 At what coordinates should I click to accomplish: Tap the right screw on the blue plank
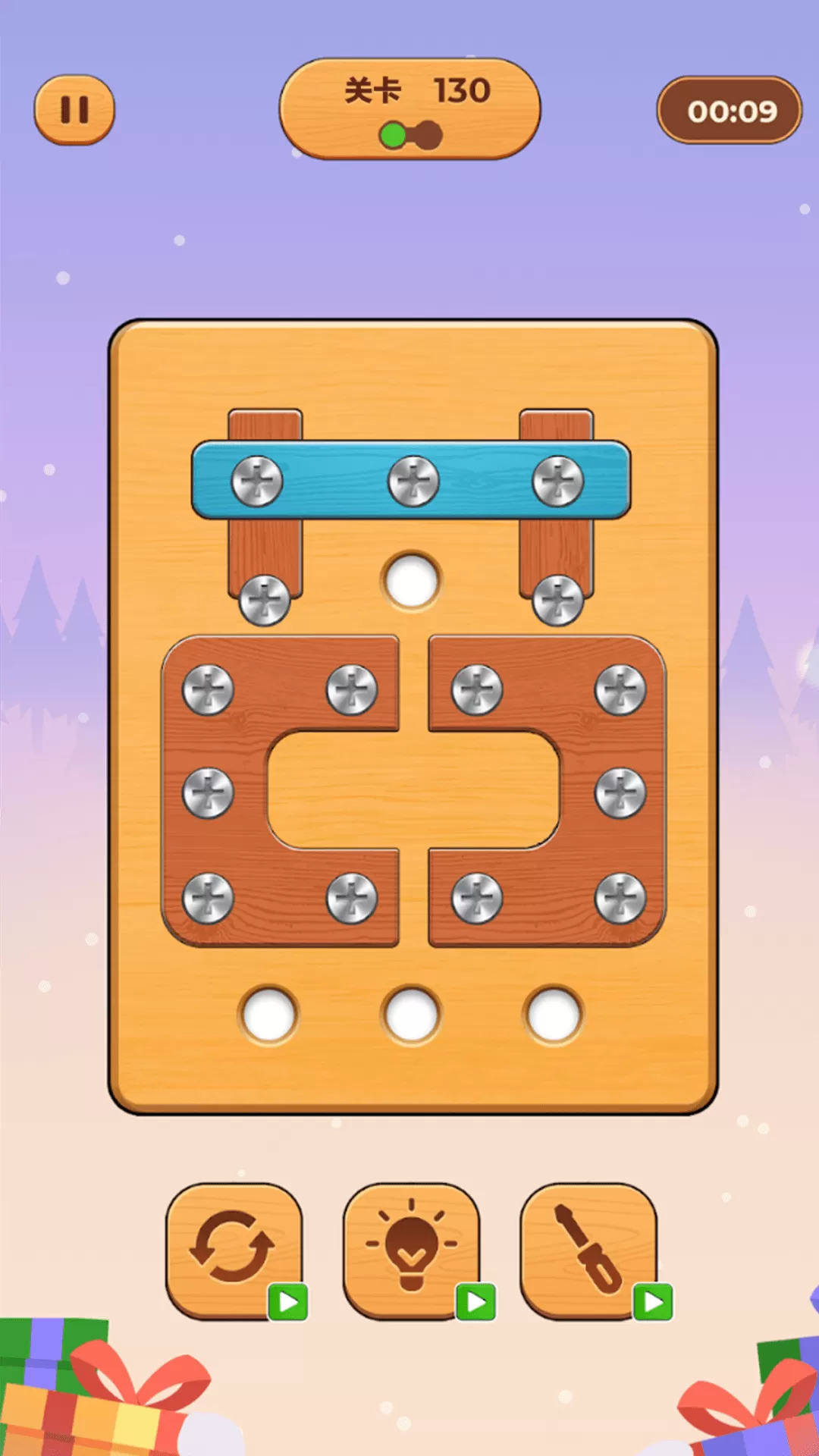tap(557, 481)
